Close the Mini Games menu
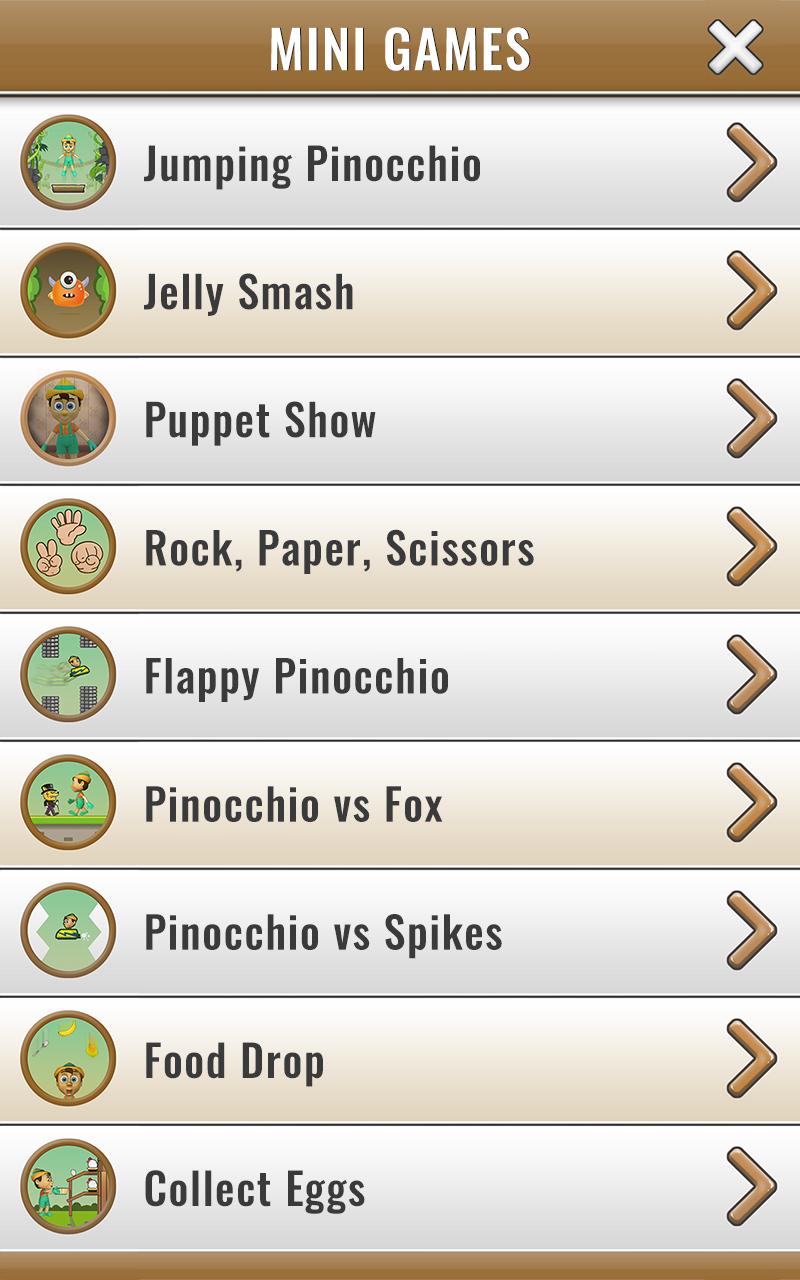 tap(735, 47)
